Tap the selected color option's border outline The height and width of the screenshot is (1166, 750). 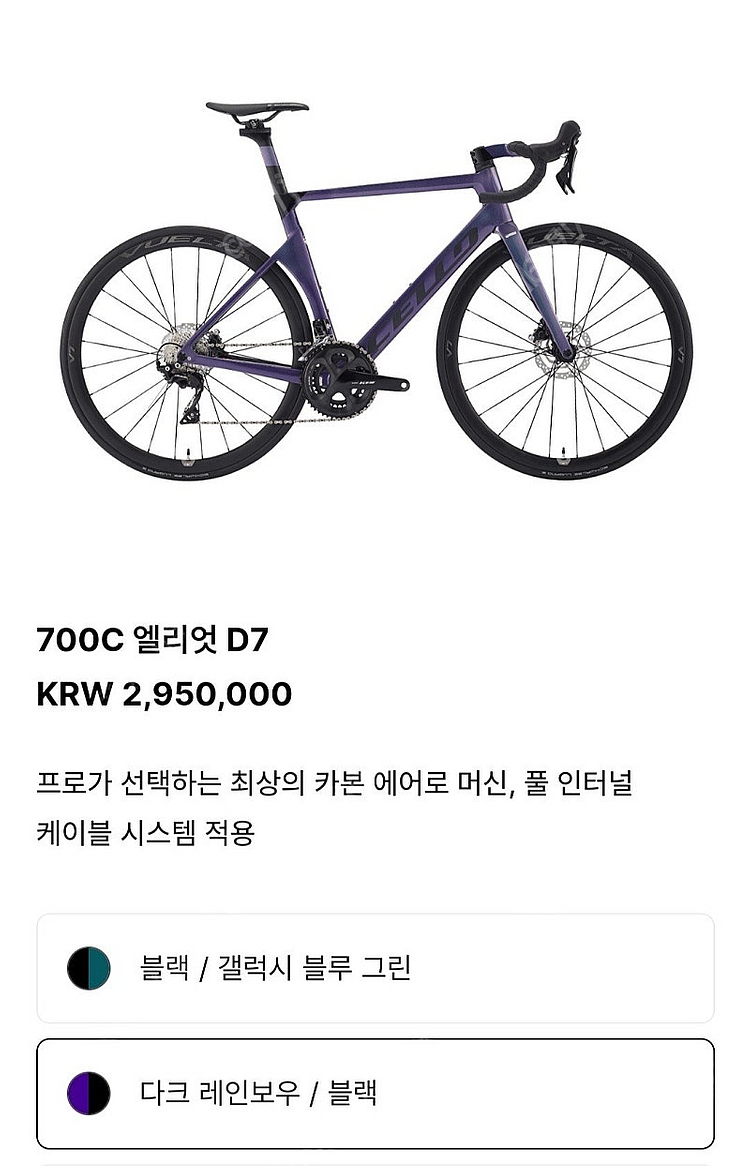pos(375,1041)
